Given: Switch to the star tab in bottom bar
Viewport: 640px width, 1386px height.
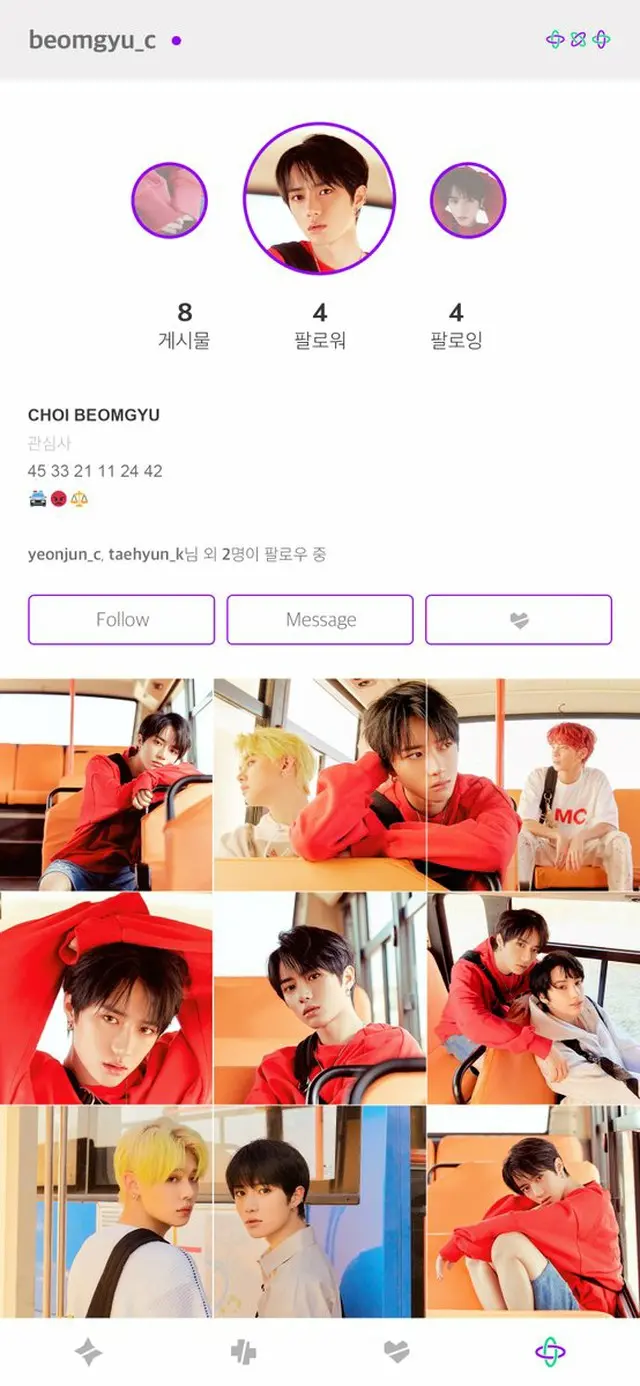Looking at the screenshot, I should coord(88,1353).
